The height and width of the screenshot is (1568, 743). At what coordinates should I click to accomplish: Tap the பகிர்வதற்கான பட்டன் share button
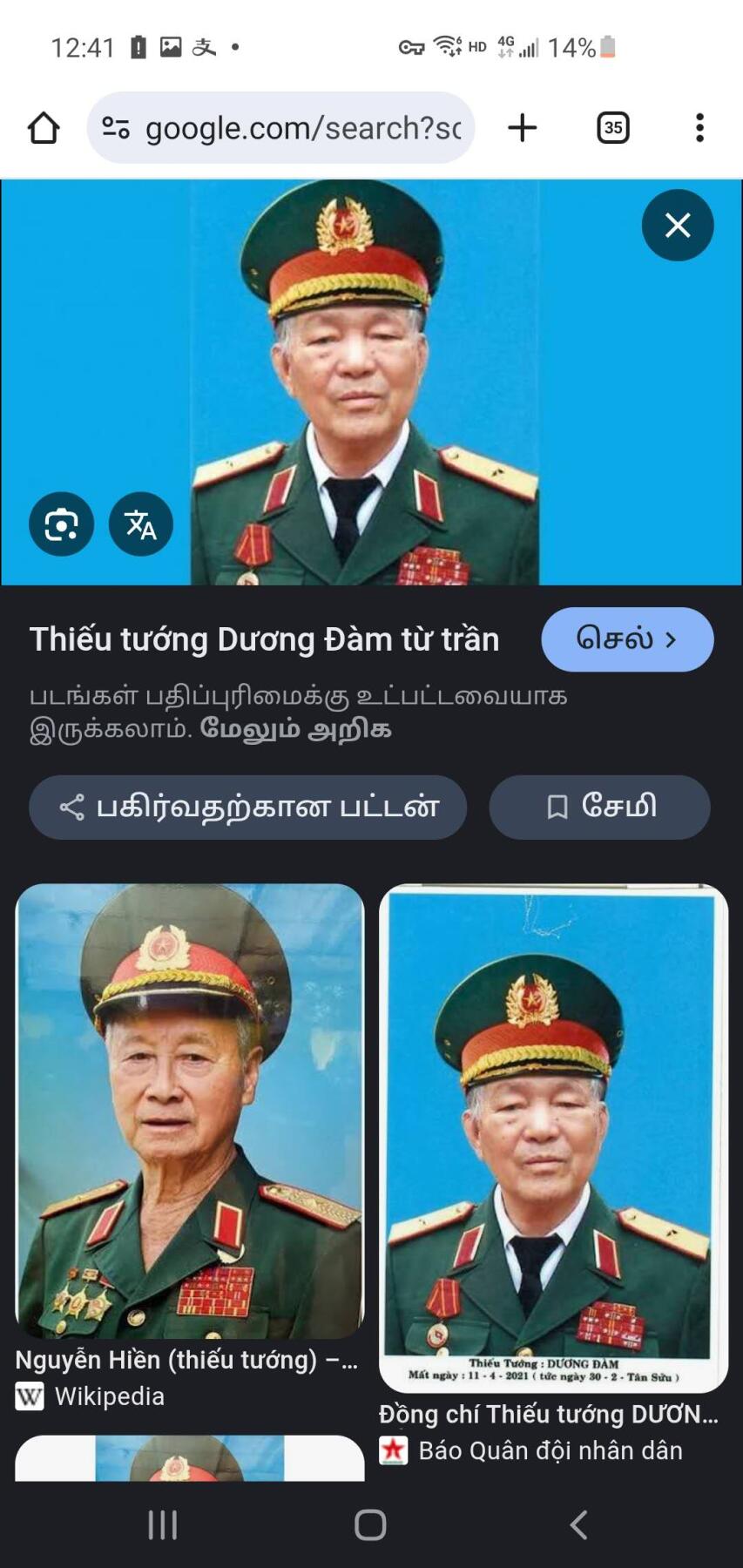(x=248, y=808)
